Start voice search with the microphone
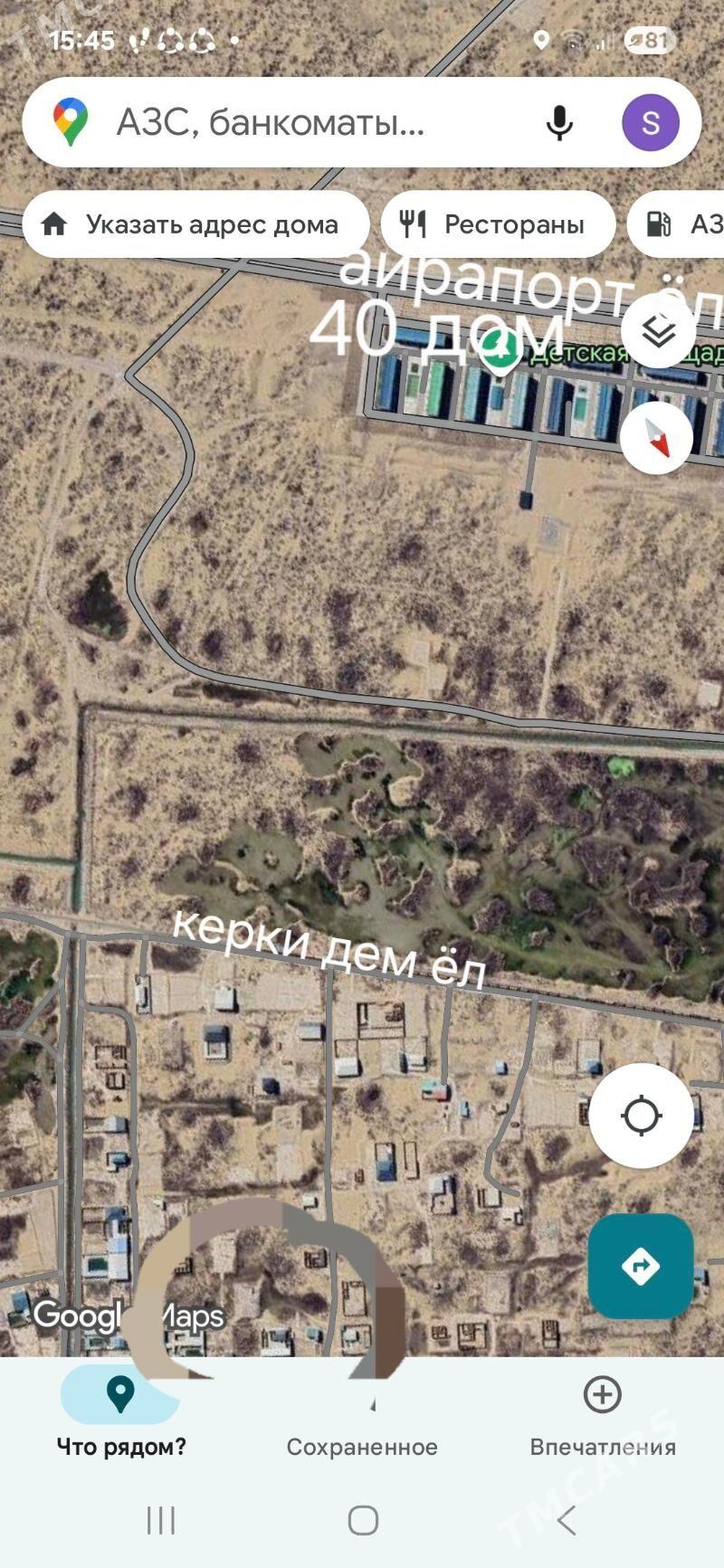The height and width of the screenshot is (1568, 724). 559,122
